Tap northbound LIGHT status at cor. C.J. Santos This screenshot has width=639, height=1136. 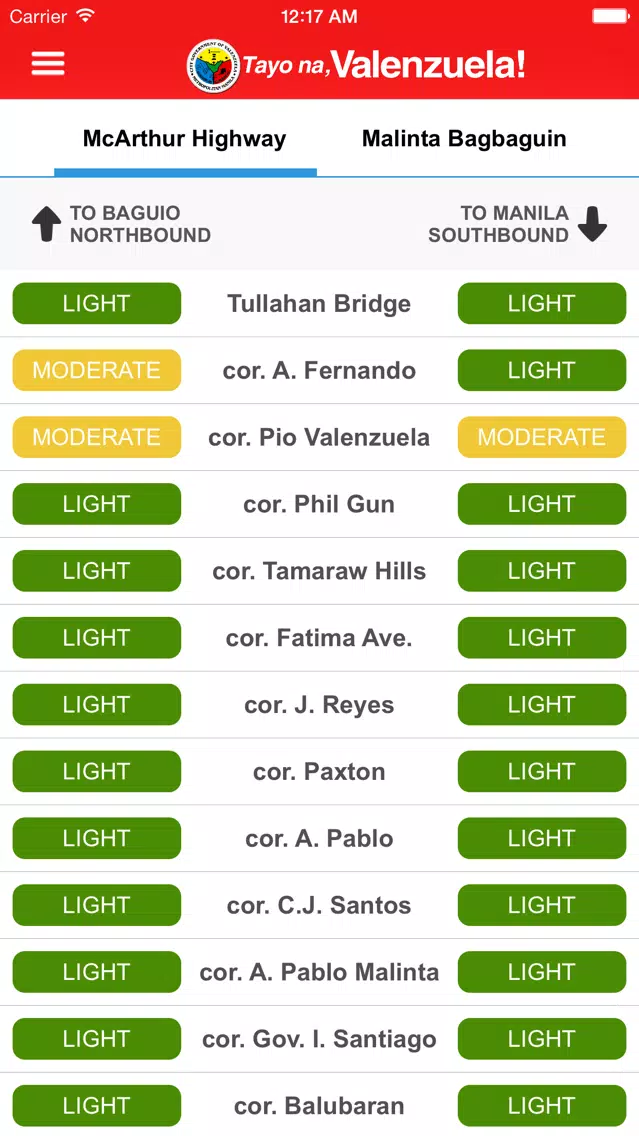pos(96,905)
